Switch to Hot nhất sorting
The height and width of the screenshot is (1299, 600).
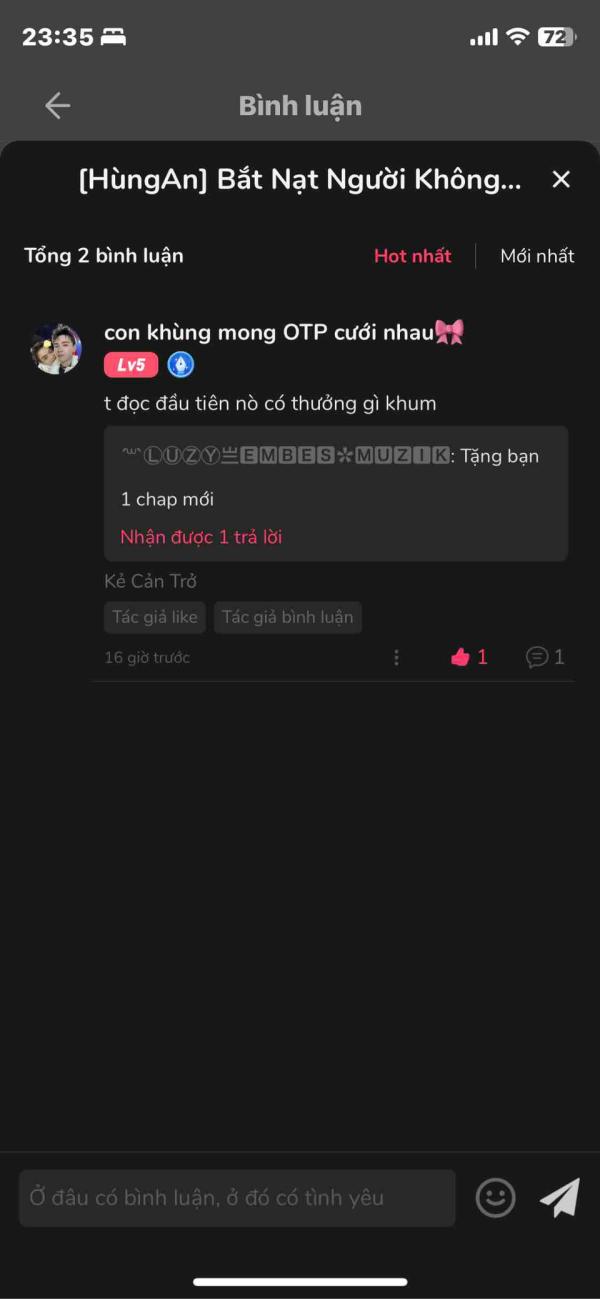[x=412, y=256]
